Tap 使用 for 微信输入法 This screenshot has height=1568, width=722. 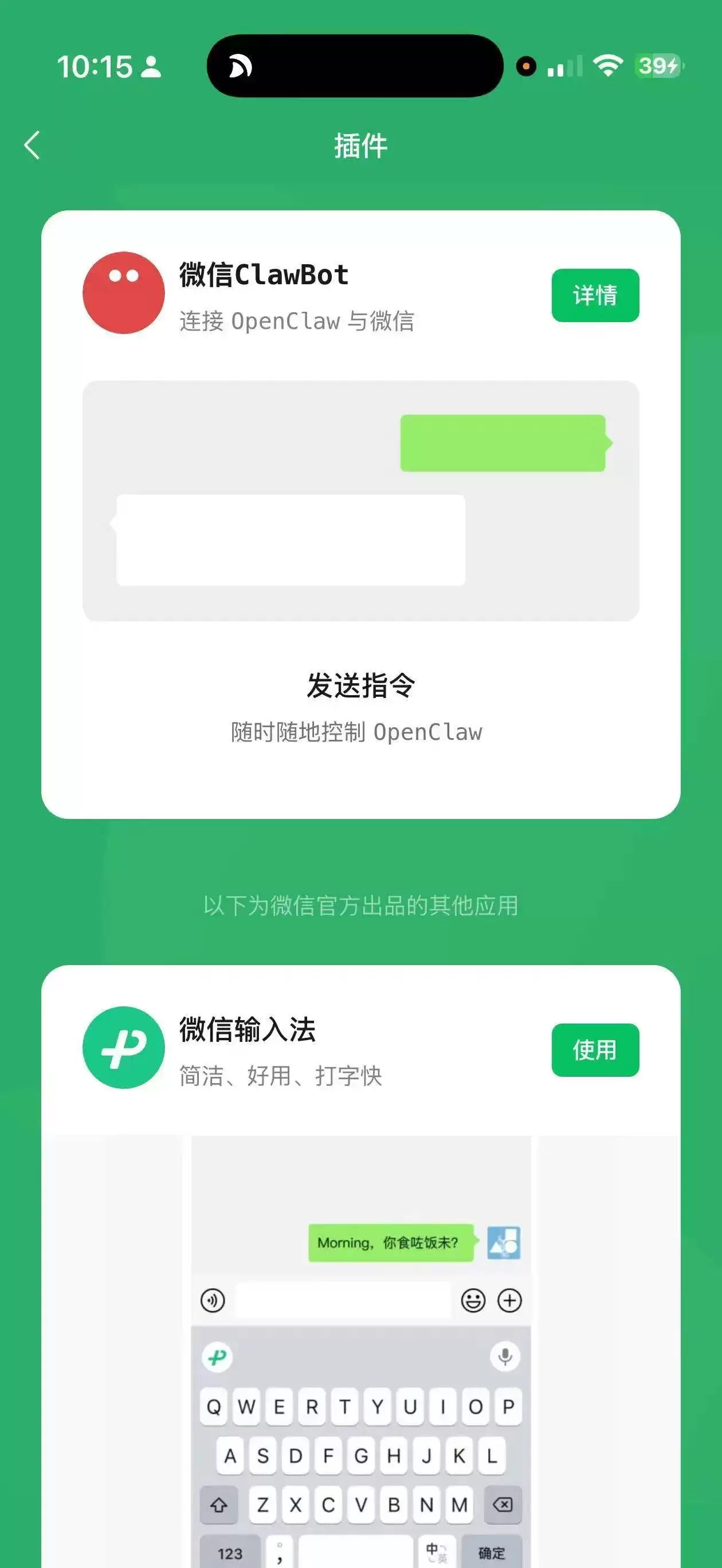(595, 1050)
